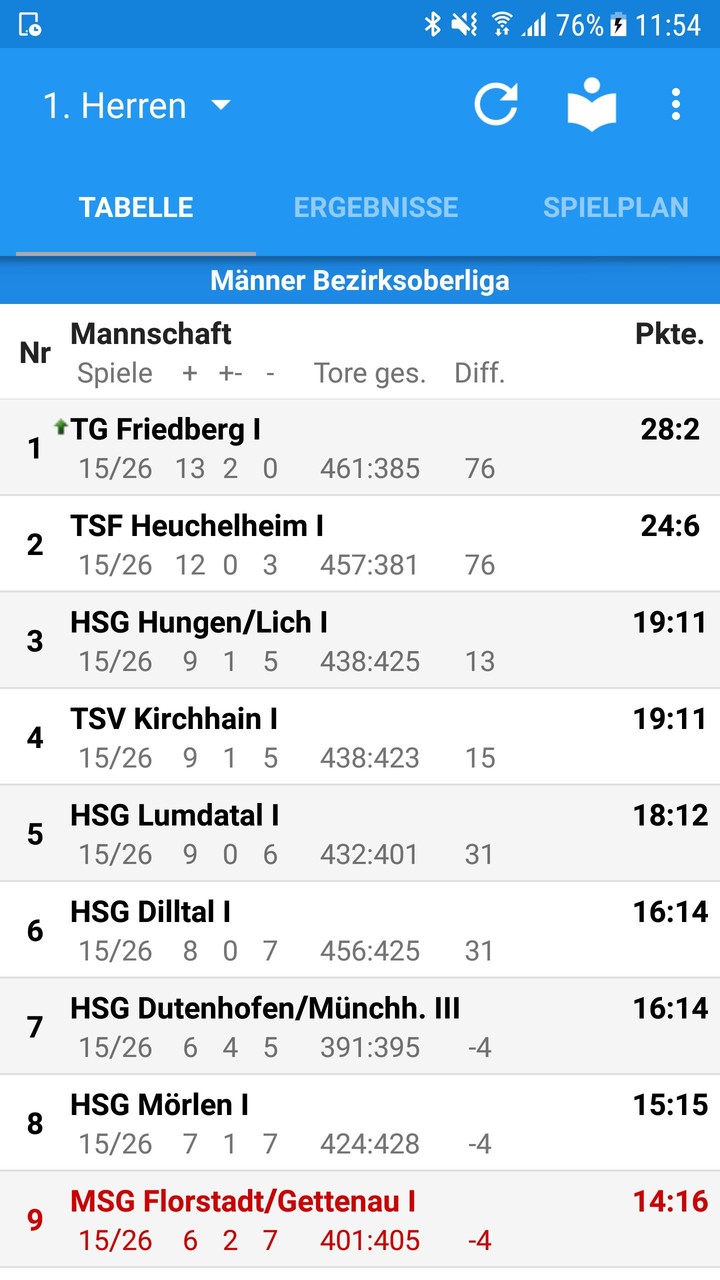This screenshot has height=1280, width=720.
Task: Click the green rising-rank arrow beside TG Friedberg
Action: [x=59, y=425]
